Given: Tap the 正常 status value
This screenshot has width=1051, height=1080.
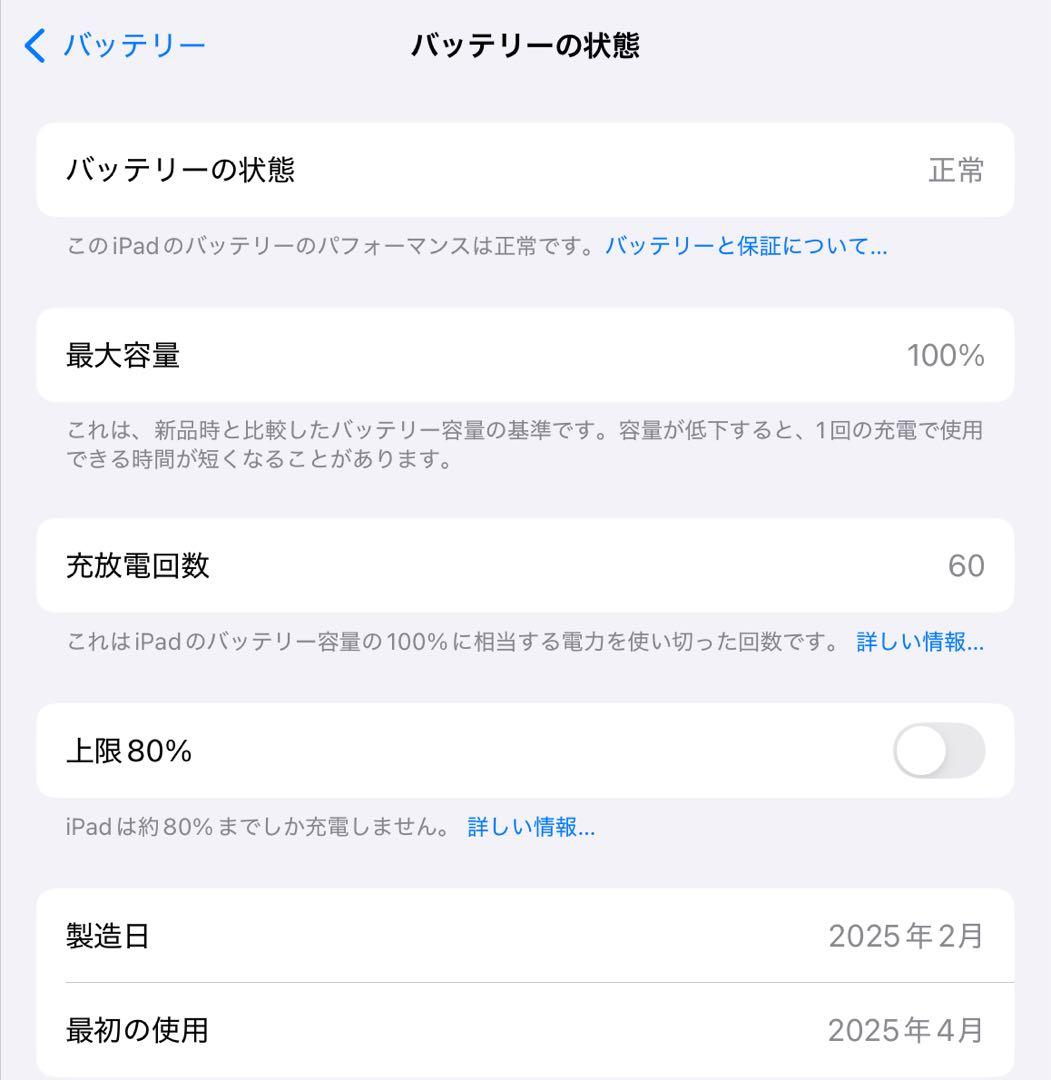Looking at the screenshot, I should tap(953, 170).
